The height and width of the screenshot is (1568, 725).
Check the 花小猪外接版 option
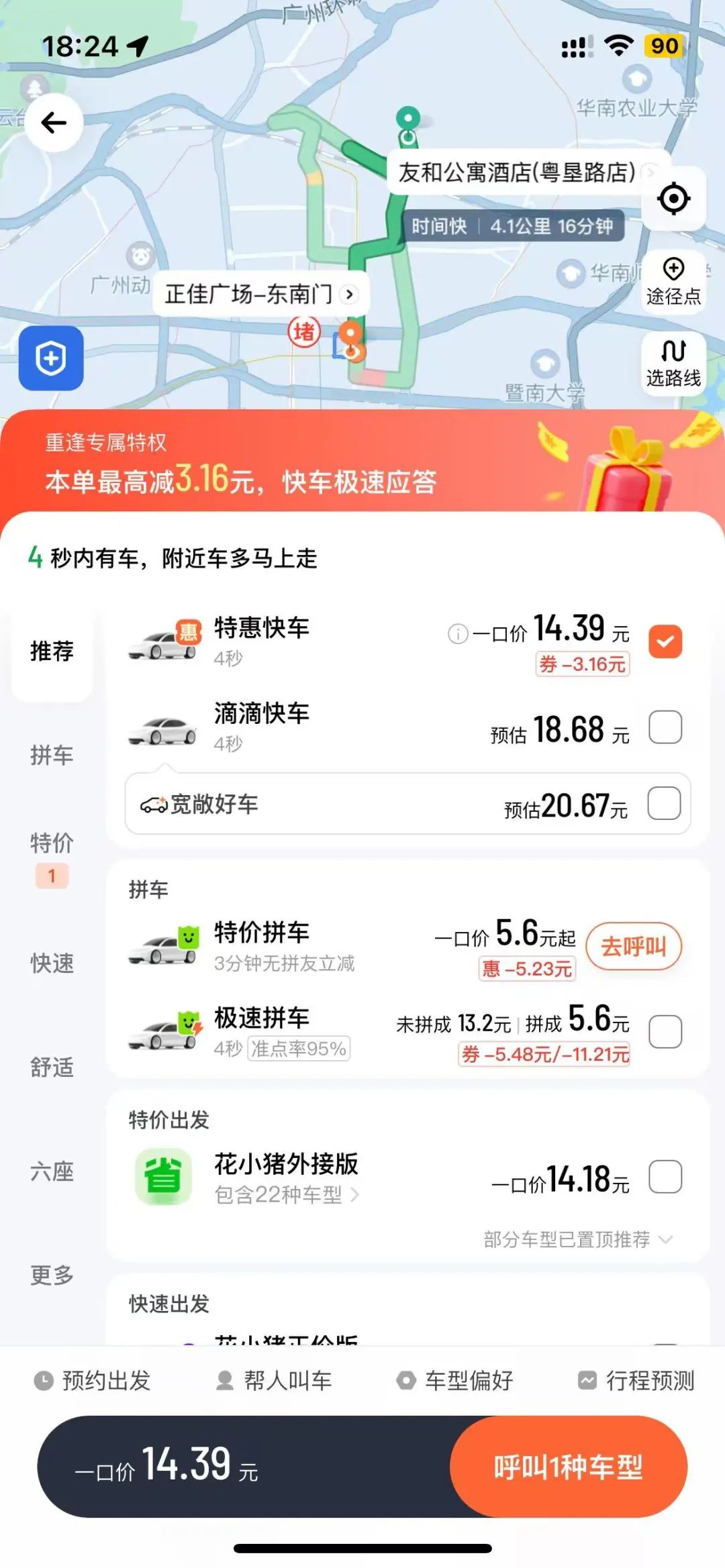click(665, 1177)
